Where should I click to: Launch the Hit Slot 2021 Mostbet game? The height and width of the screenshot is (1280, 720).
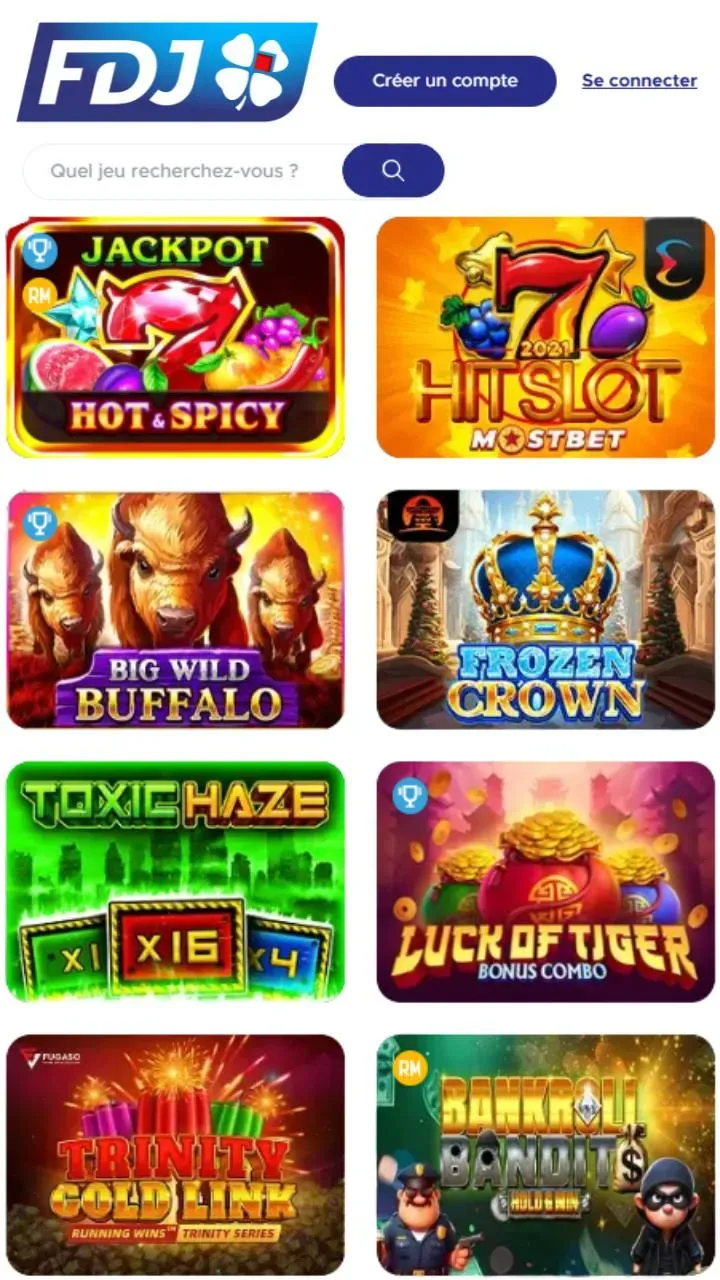(x=545, y=337)
